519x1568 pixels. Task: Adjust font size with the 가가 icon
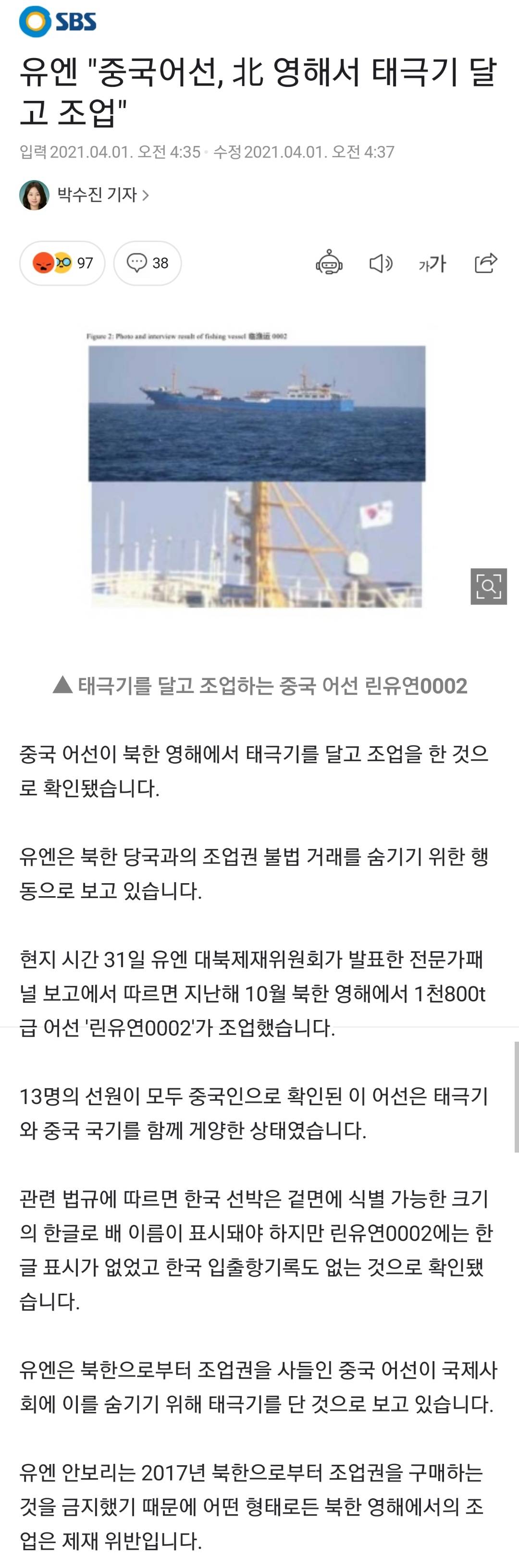click(432, 264)
